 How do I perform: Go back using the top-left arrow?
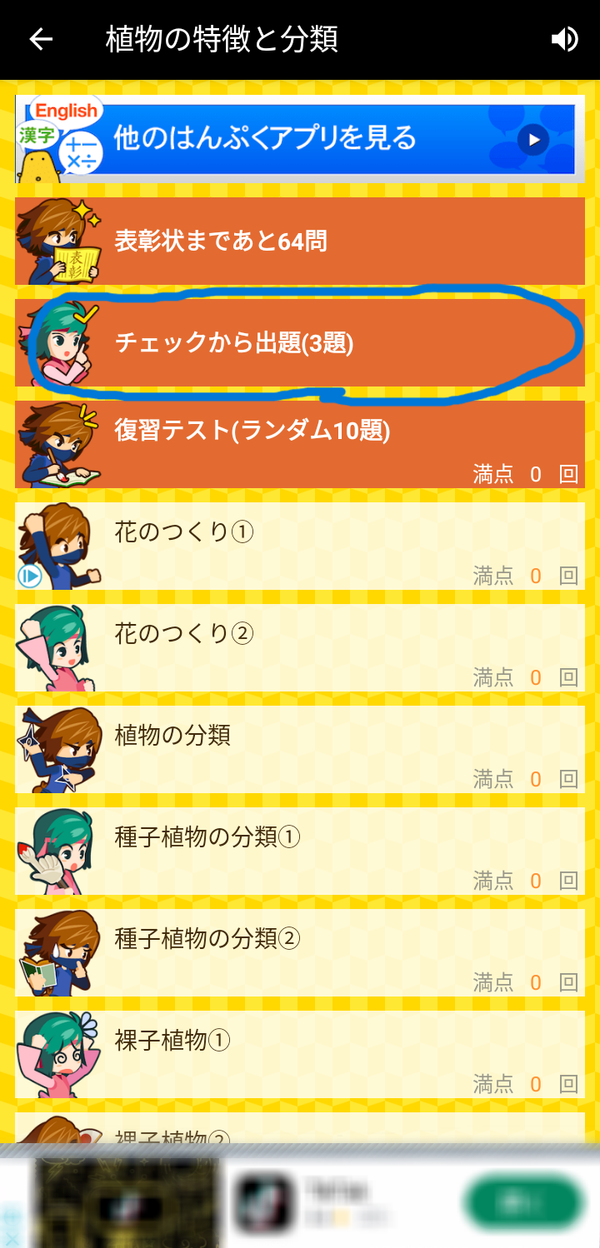pyautogui.click(x=41, y=39)
